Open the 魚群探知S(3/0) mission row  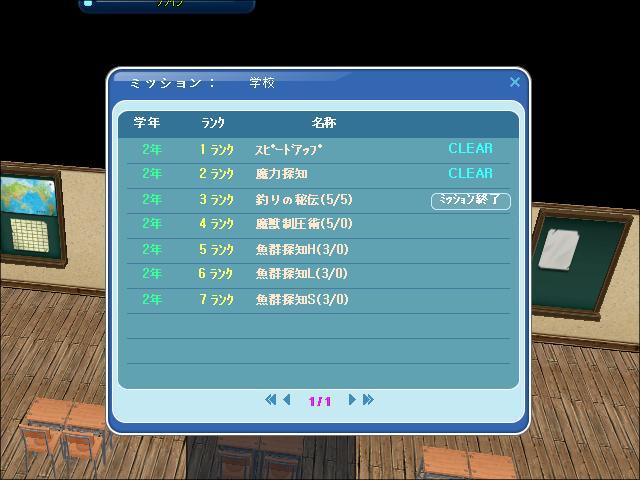(302, 299)
